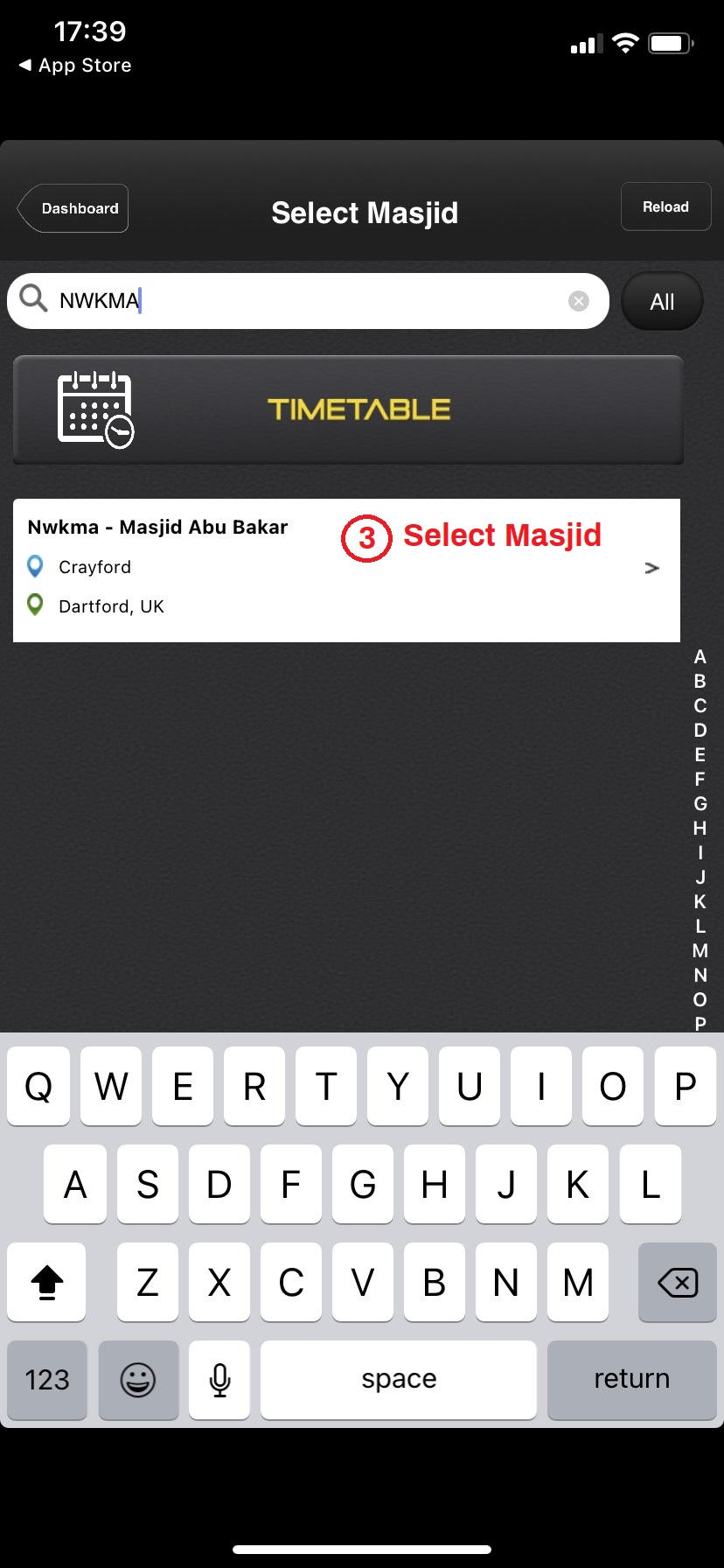Open the emoji keyboard
Image resolution: width=724 pixels, height=1568 pixels.
[138, 1379]
